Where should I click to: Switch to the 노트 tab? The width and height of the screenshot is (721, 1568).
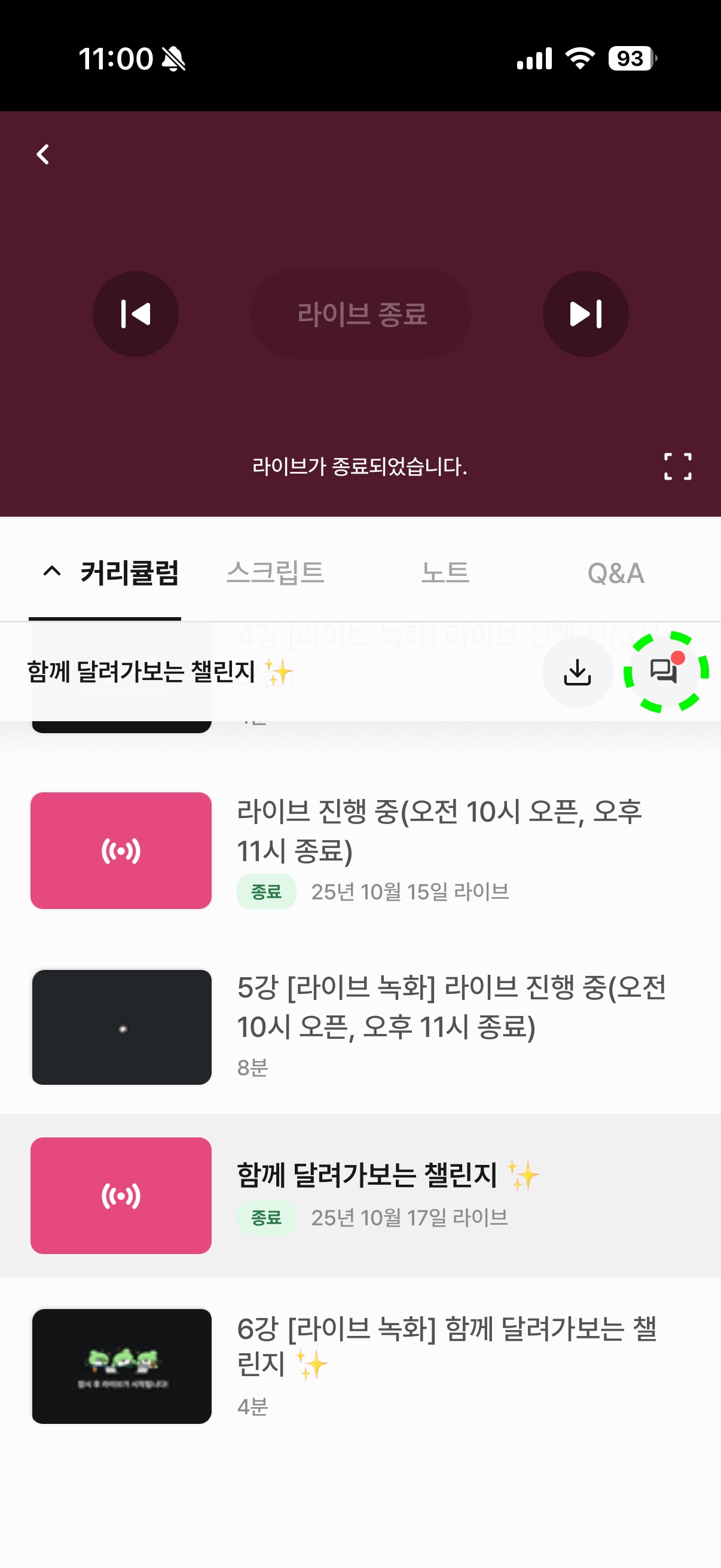point(445,573)
